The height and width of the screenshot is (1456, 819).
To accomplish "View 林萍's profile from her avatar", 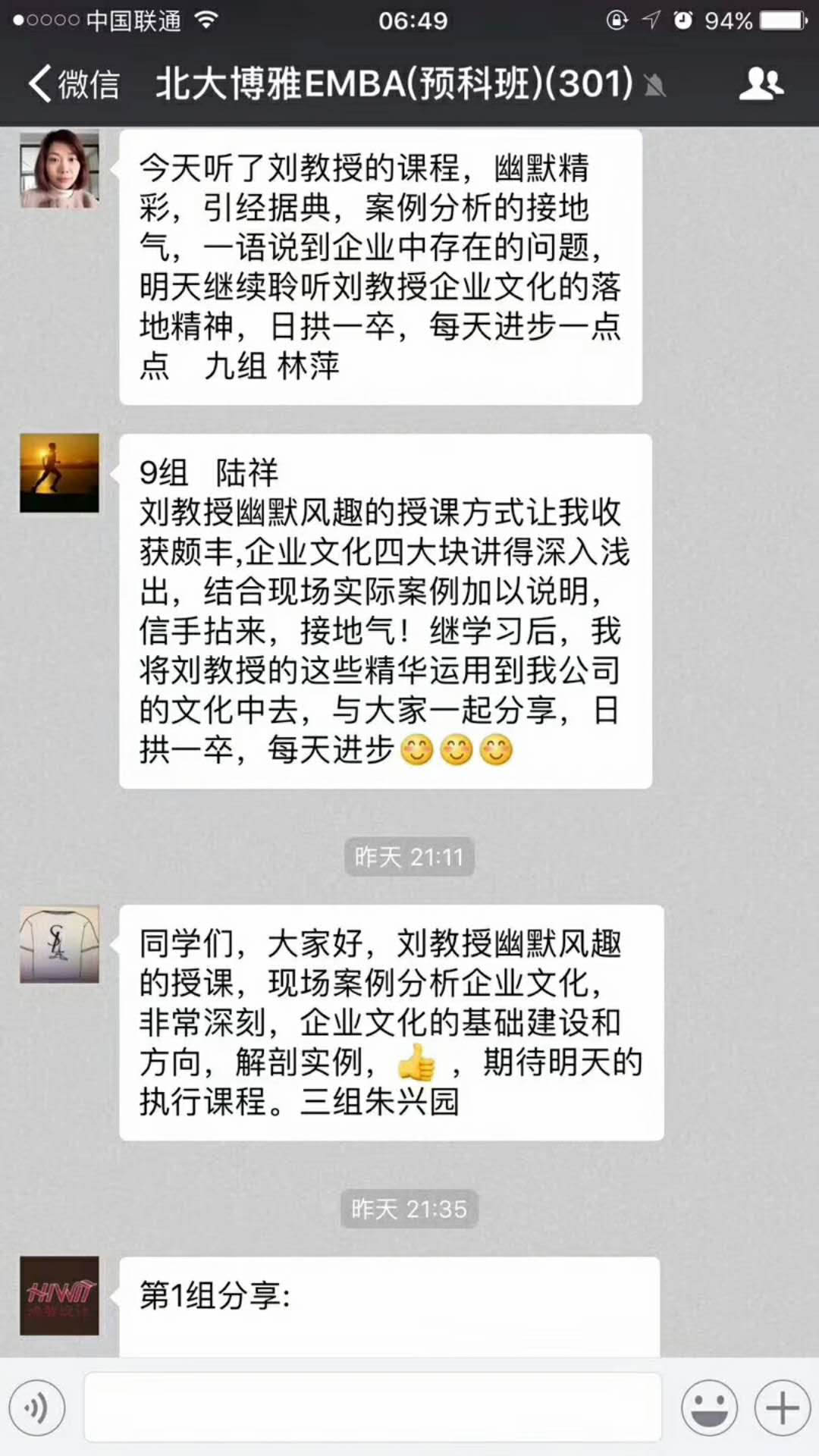I will click(x=59, y=169).
